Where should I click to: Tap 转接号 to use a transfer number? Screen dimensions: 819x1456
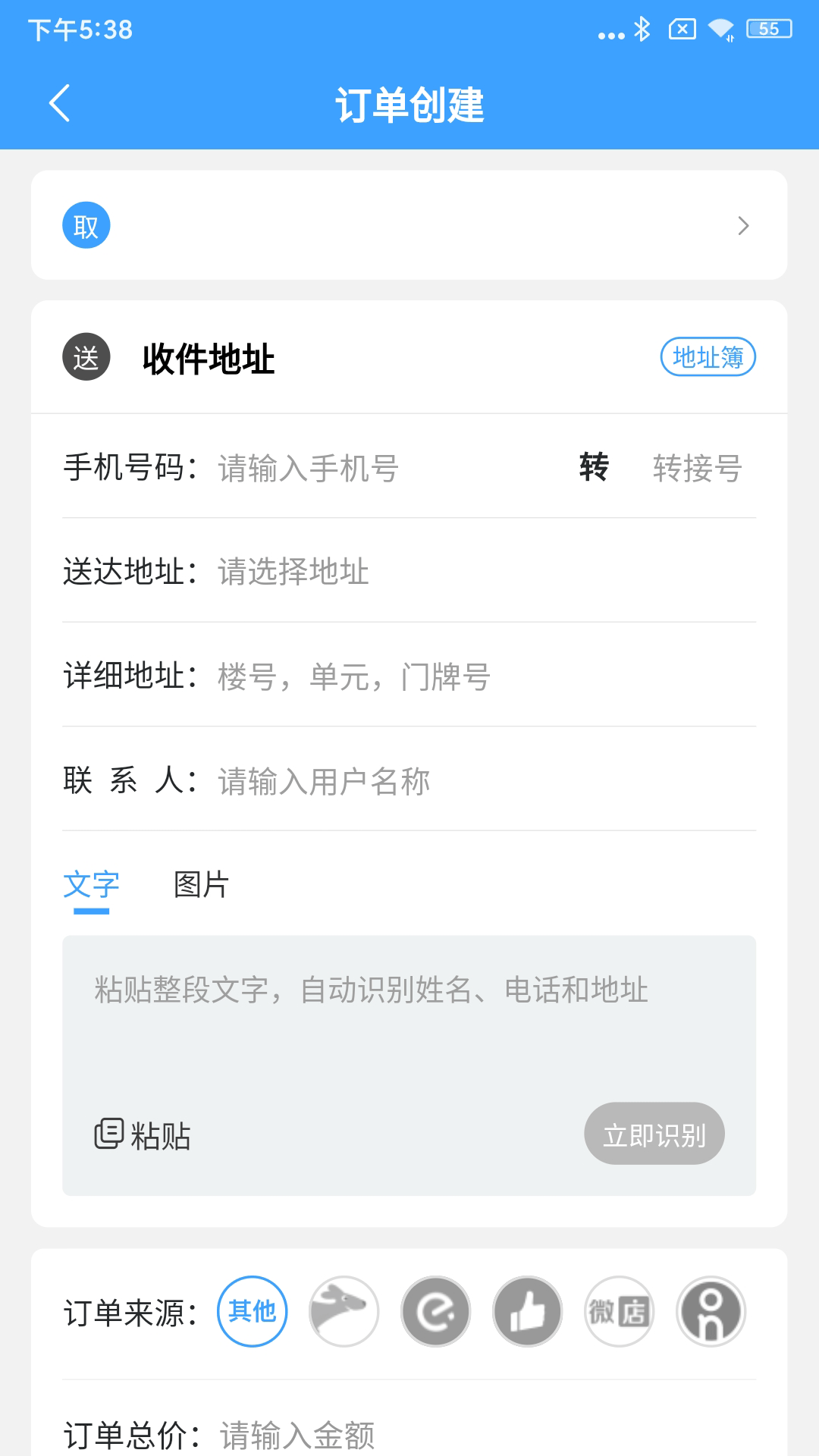coord(697,469)
